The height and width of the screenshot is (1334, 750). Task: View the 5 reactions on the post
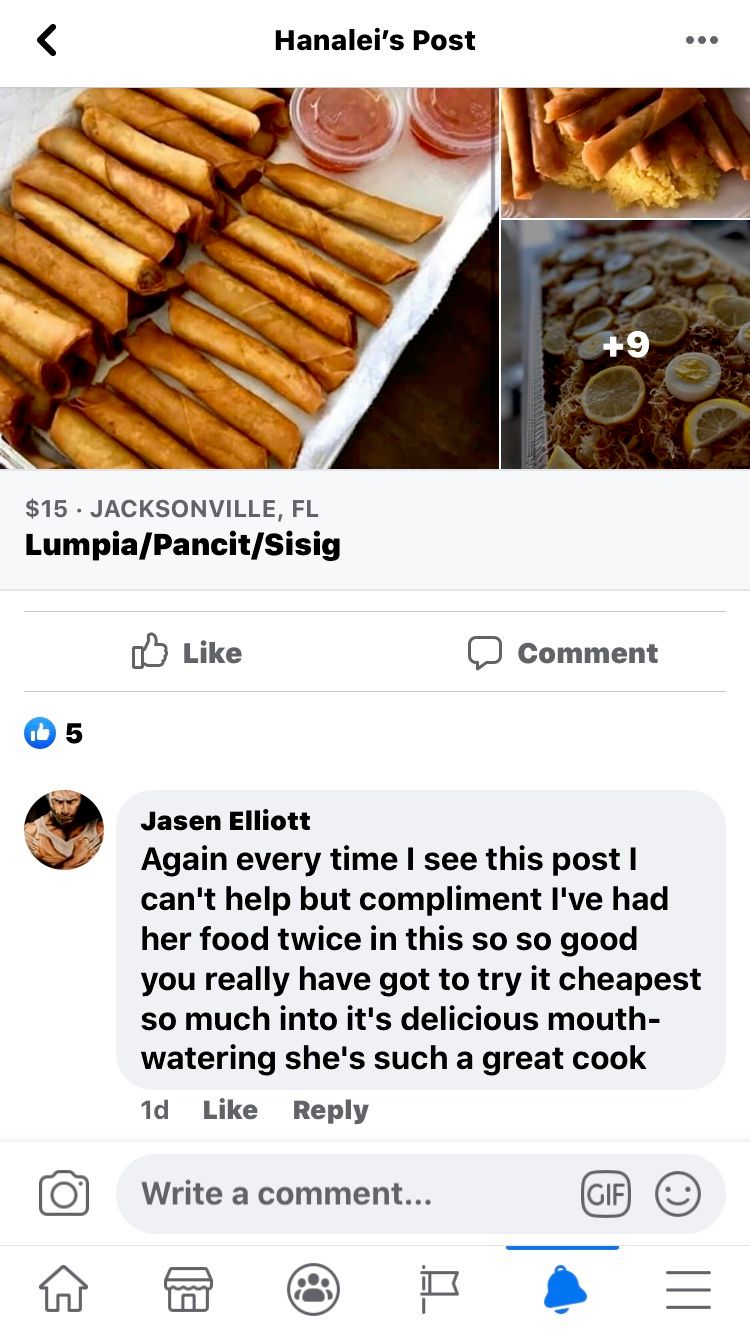[54, 733]
